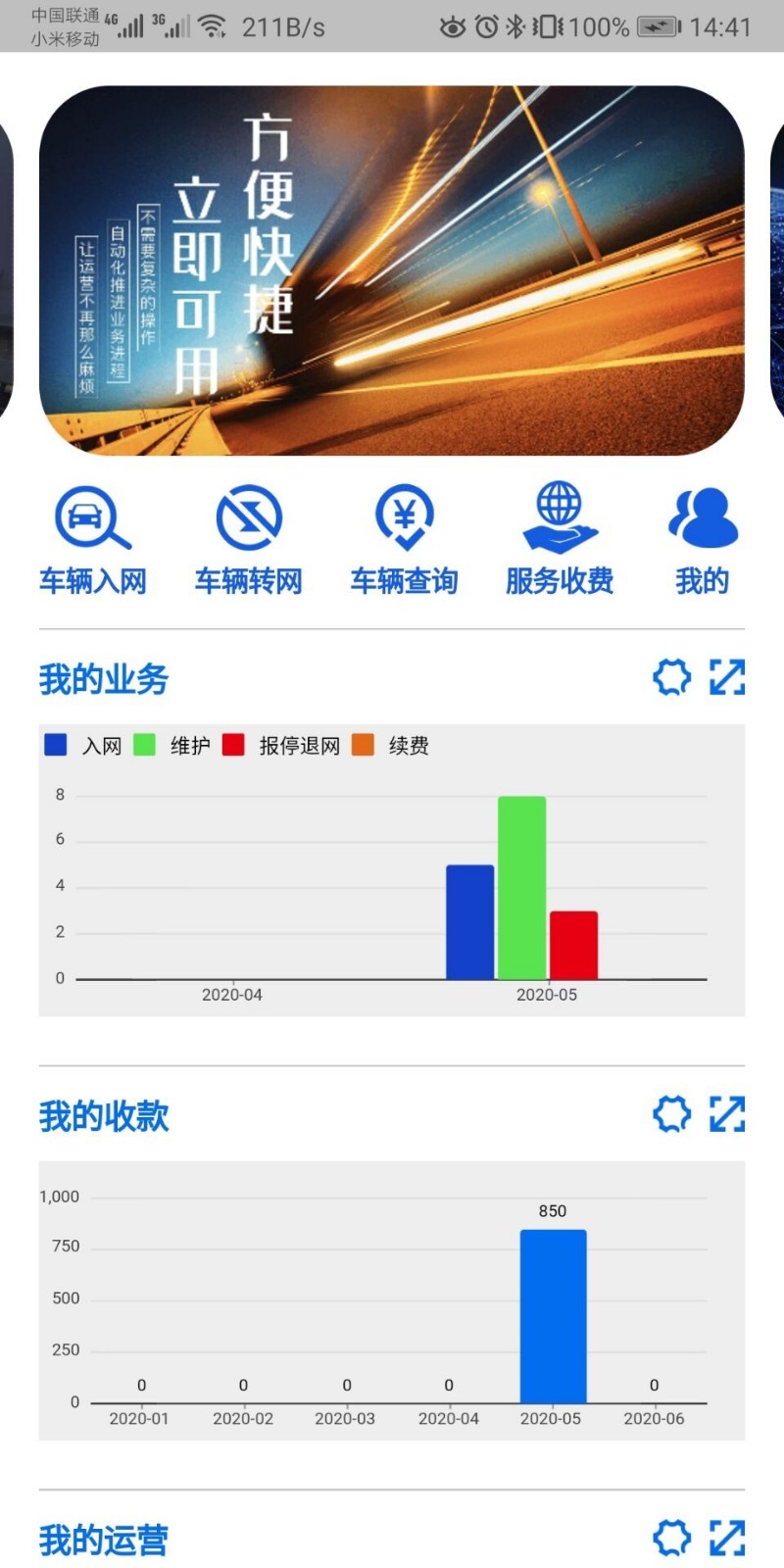784x1568 pixels.
Task: Go to 车辆转网 vehicle transfer
Action: coord(249,539)
